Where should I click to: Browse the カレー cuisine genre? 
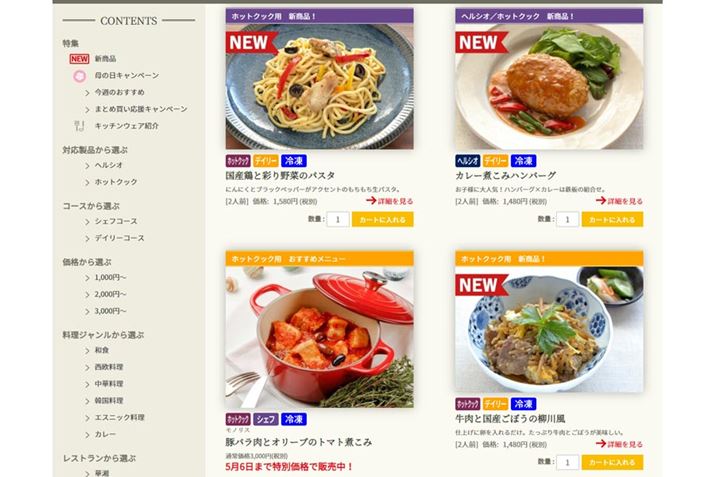click(x=105, y=434)
